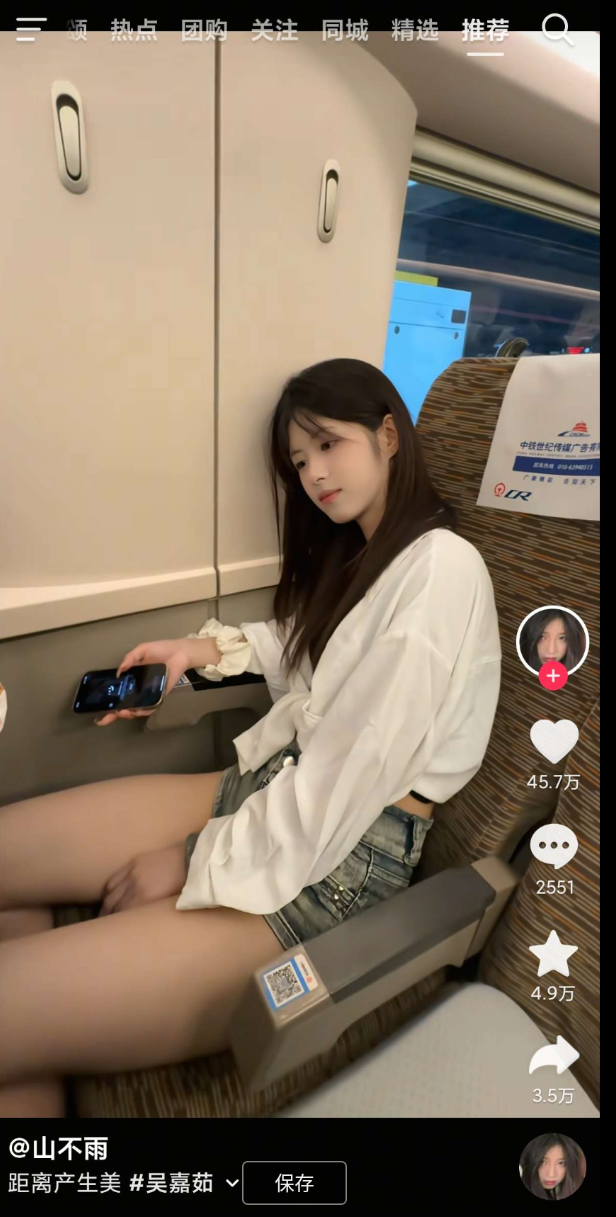This screenshot has width=616, height=1217.
Task: Open the #吴嘉茹 hashtag
Action: click(171, 1183)
